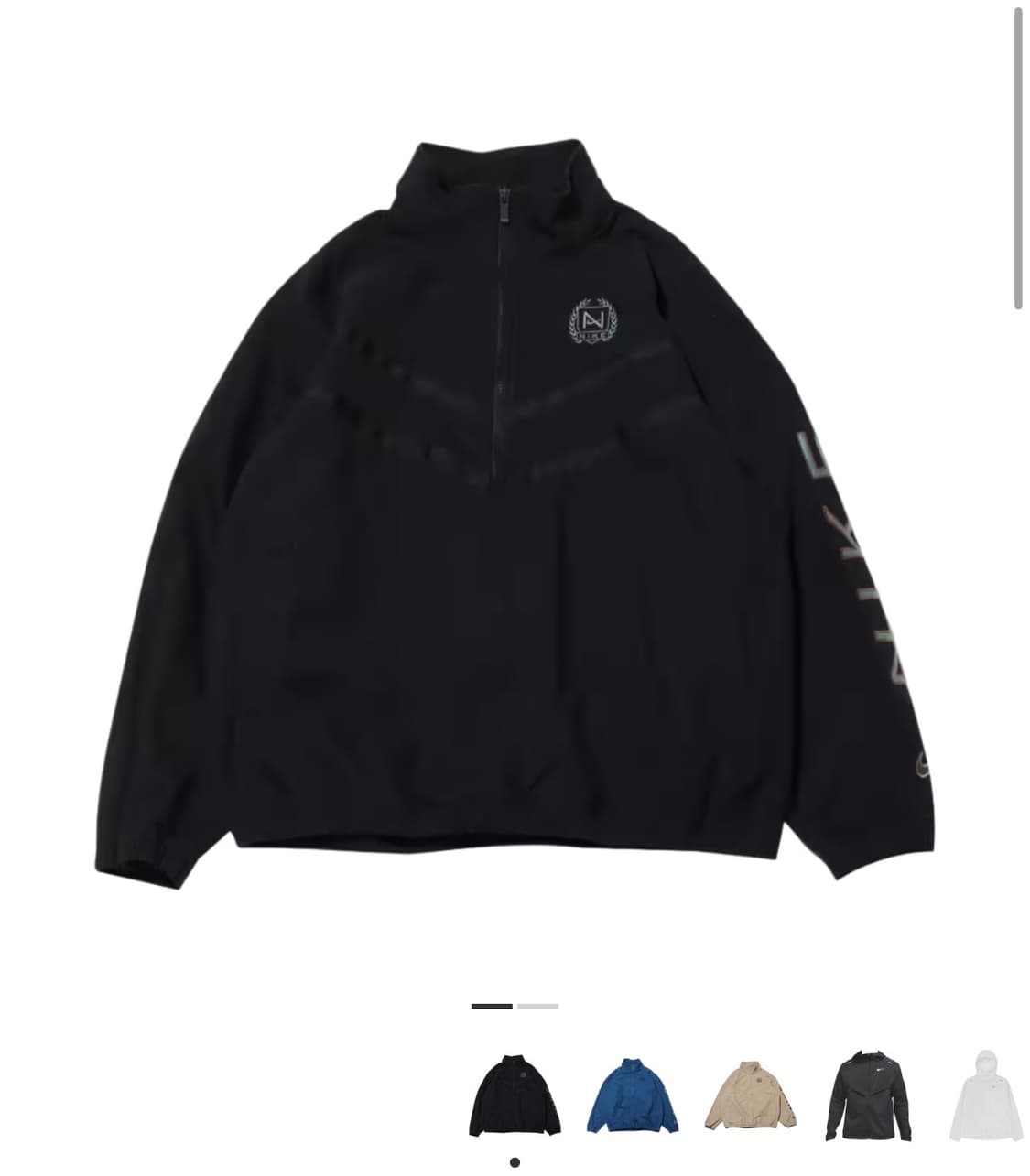Click the pagination dot below the thumbnails
This screenshot has width=1030, height=1176.
(515, 1160)
